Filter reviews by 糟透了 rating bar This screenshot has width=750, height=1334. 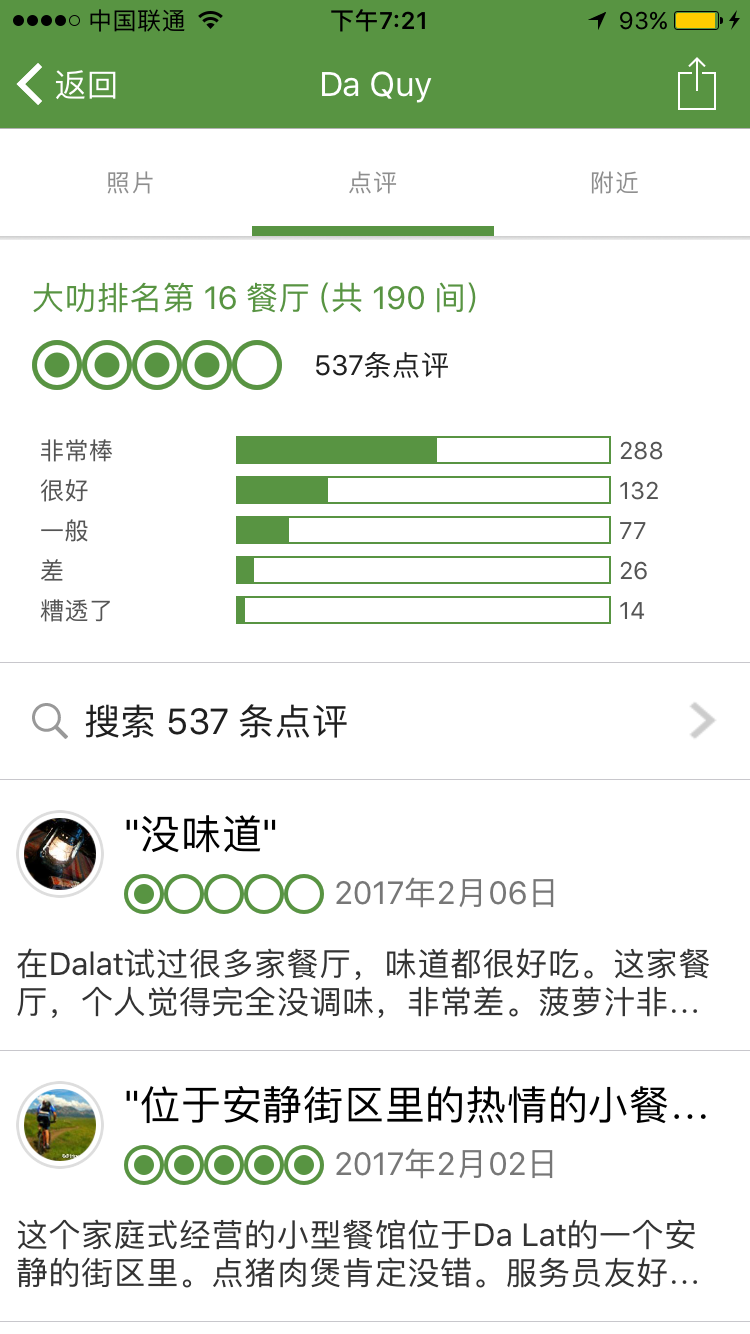(x=422, y=611)
